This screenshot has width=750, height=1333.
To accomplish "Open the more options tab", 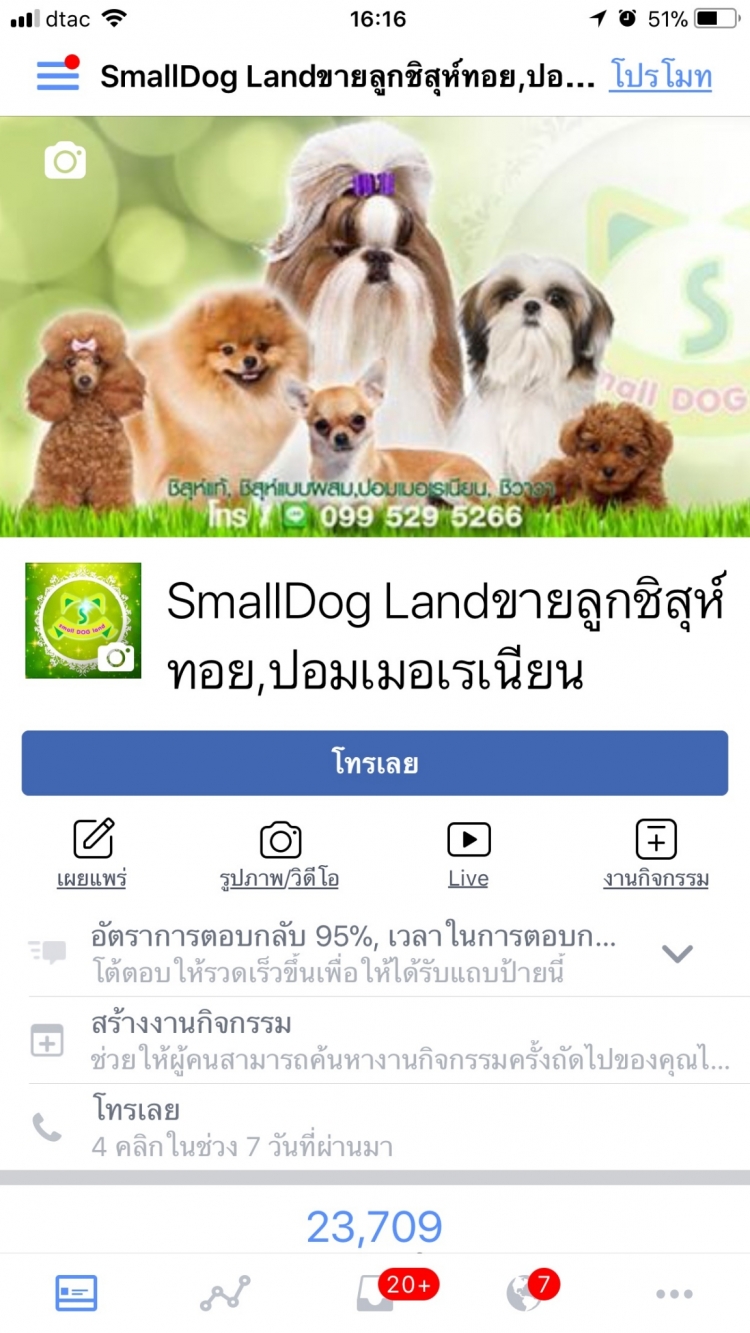I will click(674, 1294).
